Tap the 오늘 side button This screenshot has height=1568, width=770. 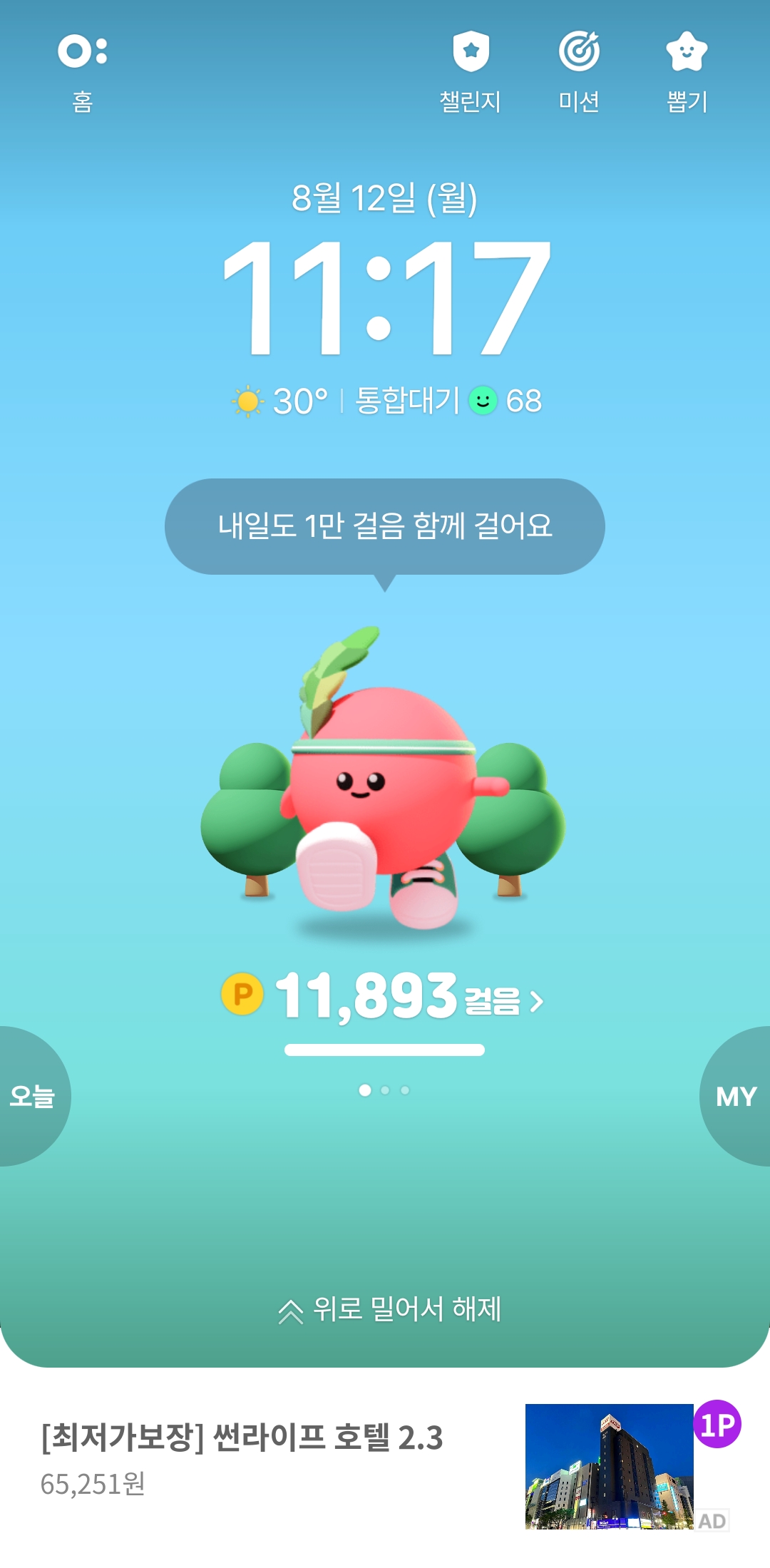coord(31,1096)
